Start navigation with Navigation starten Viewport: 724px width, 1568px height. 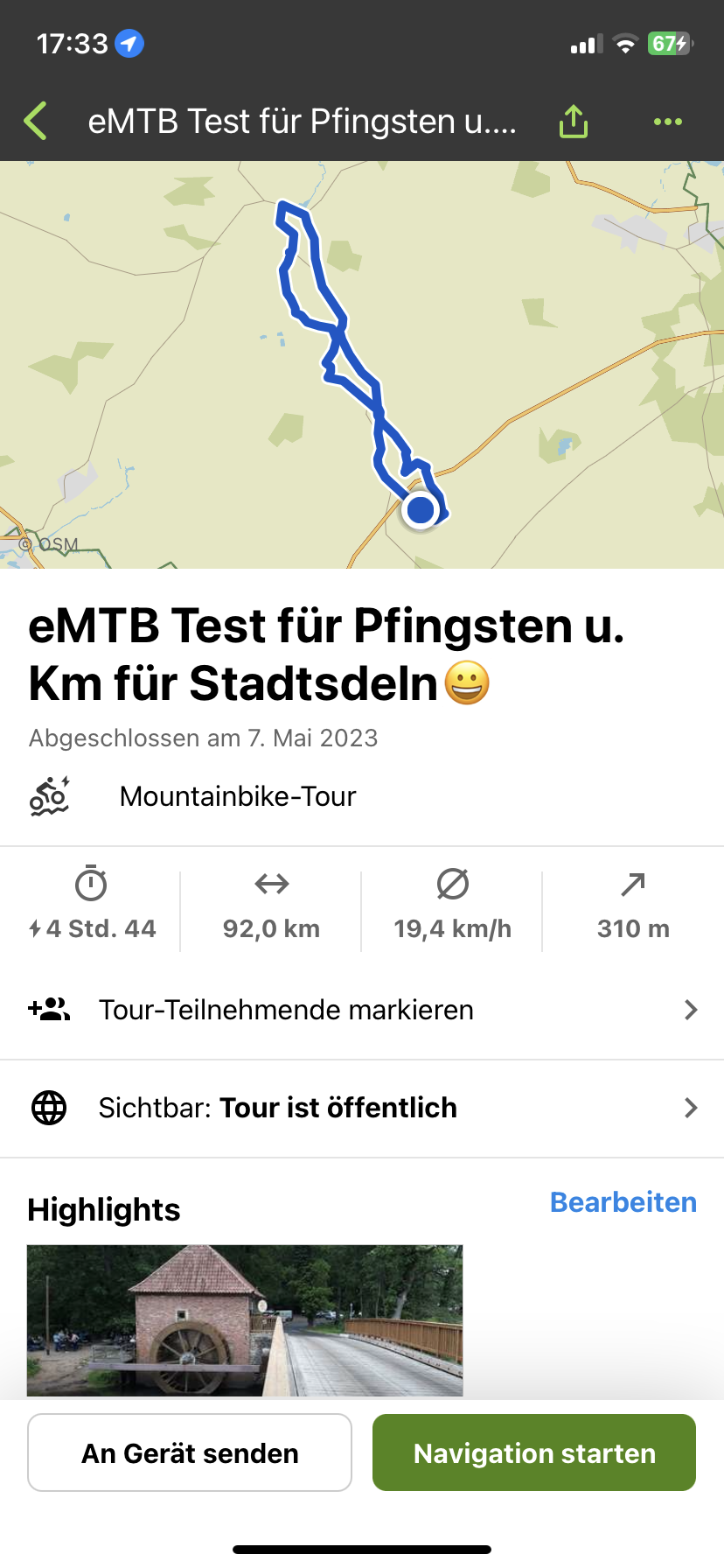point(534,1452)
